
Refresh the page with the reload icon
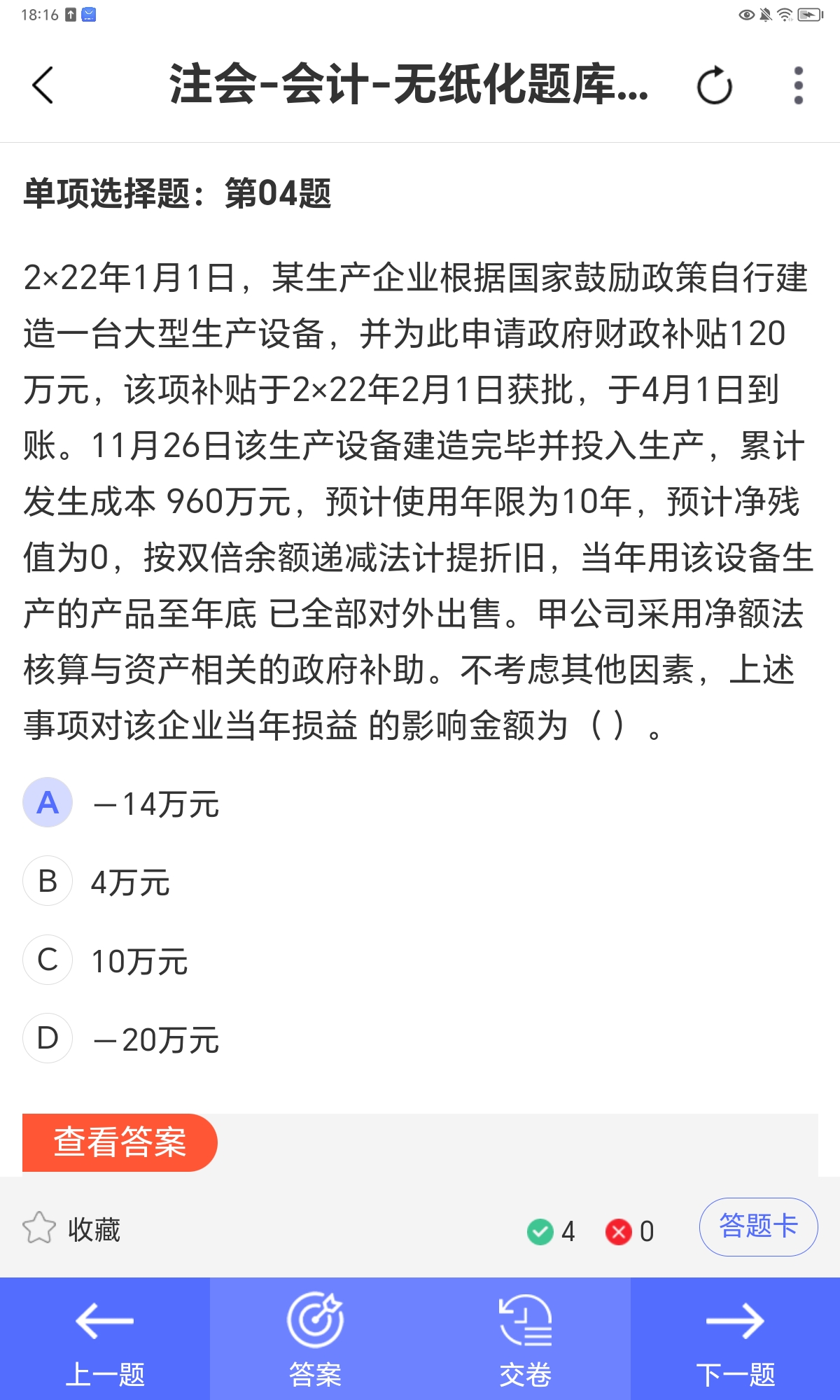pos(715,85)
